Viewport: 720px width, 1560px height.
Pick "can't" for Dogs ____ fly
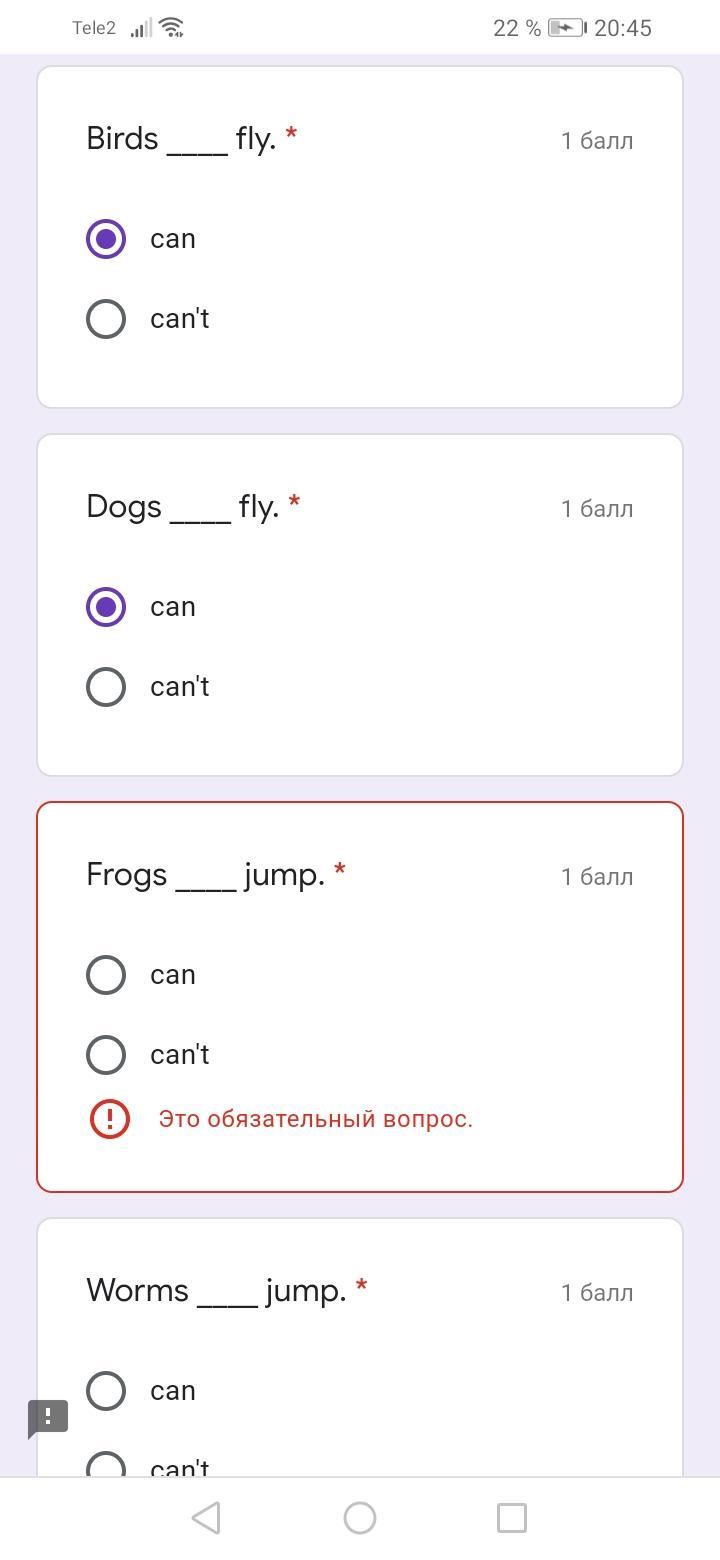point(106,687)
